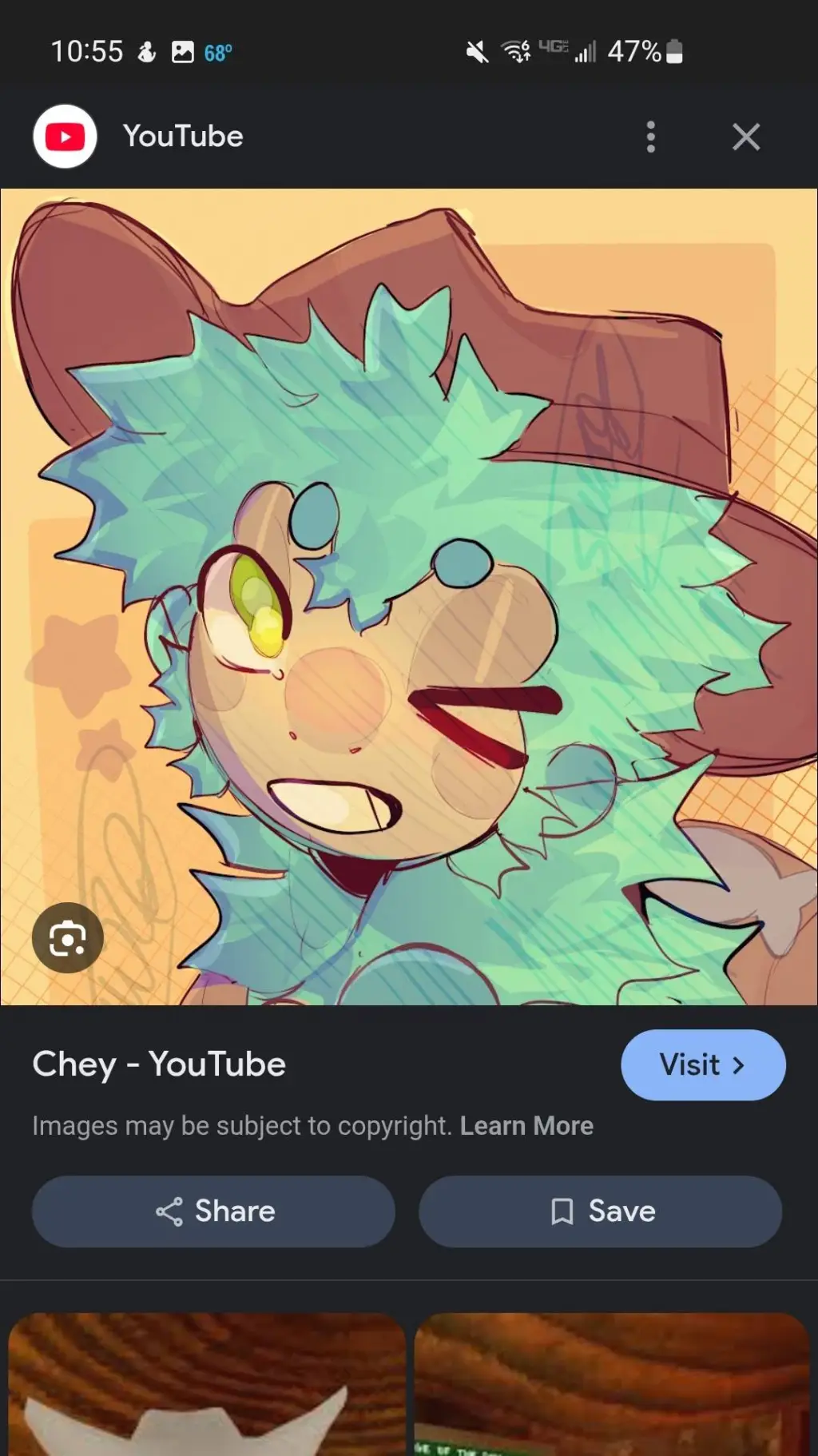818x1456 pixels.
Task: Save the image to collections
Action: point(601,1211)
